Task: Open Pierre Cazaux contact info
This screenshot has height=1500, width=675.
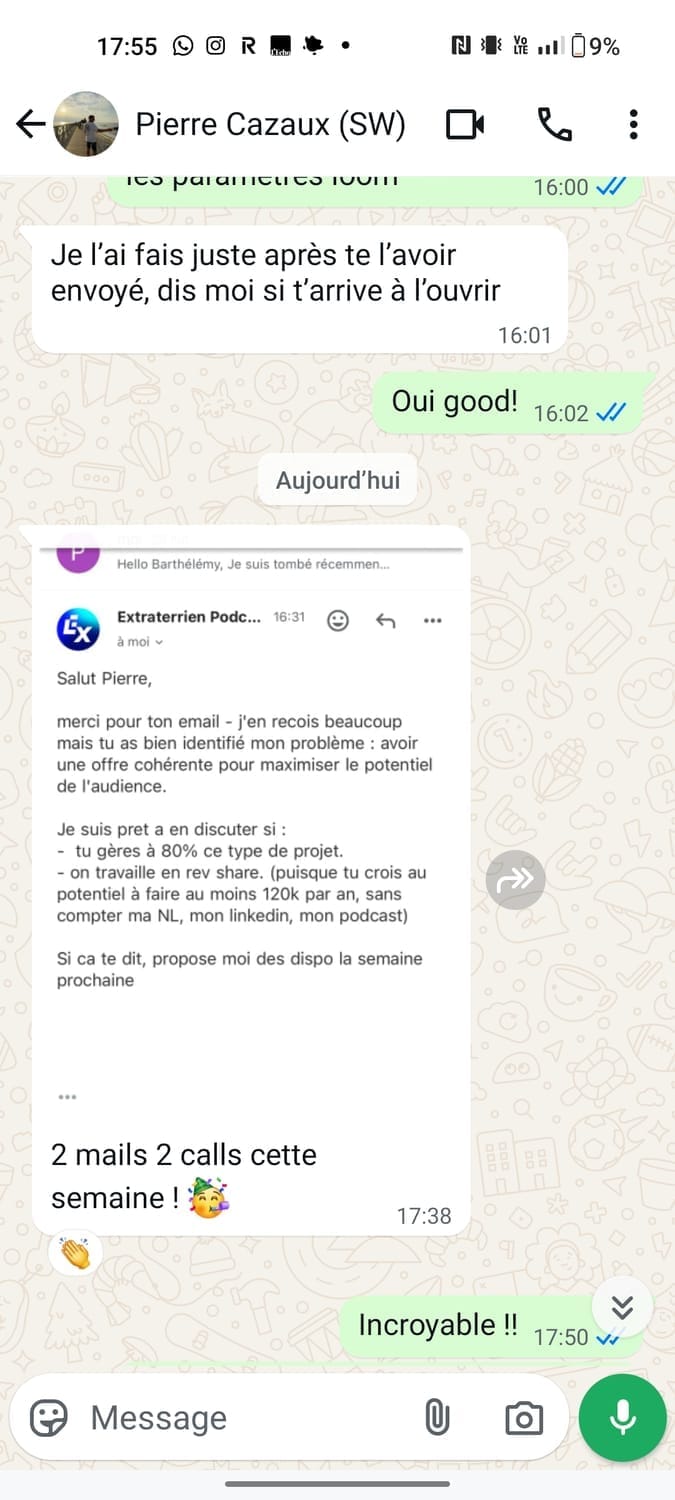Action: [x=270, y=125]
